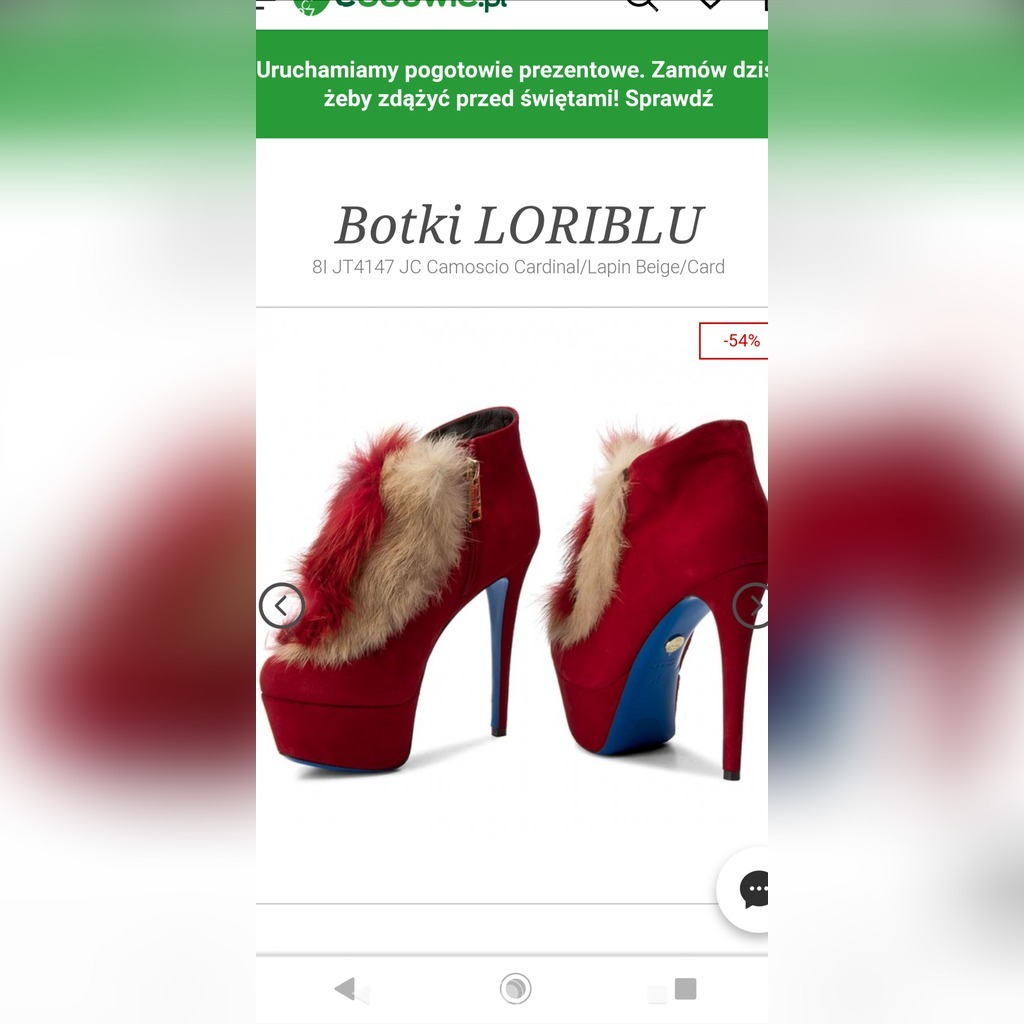Screen dimensions: 1024x1024
Task: Open the green holiday gift promo banner
Action: 512,85
